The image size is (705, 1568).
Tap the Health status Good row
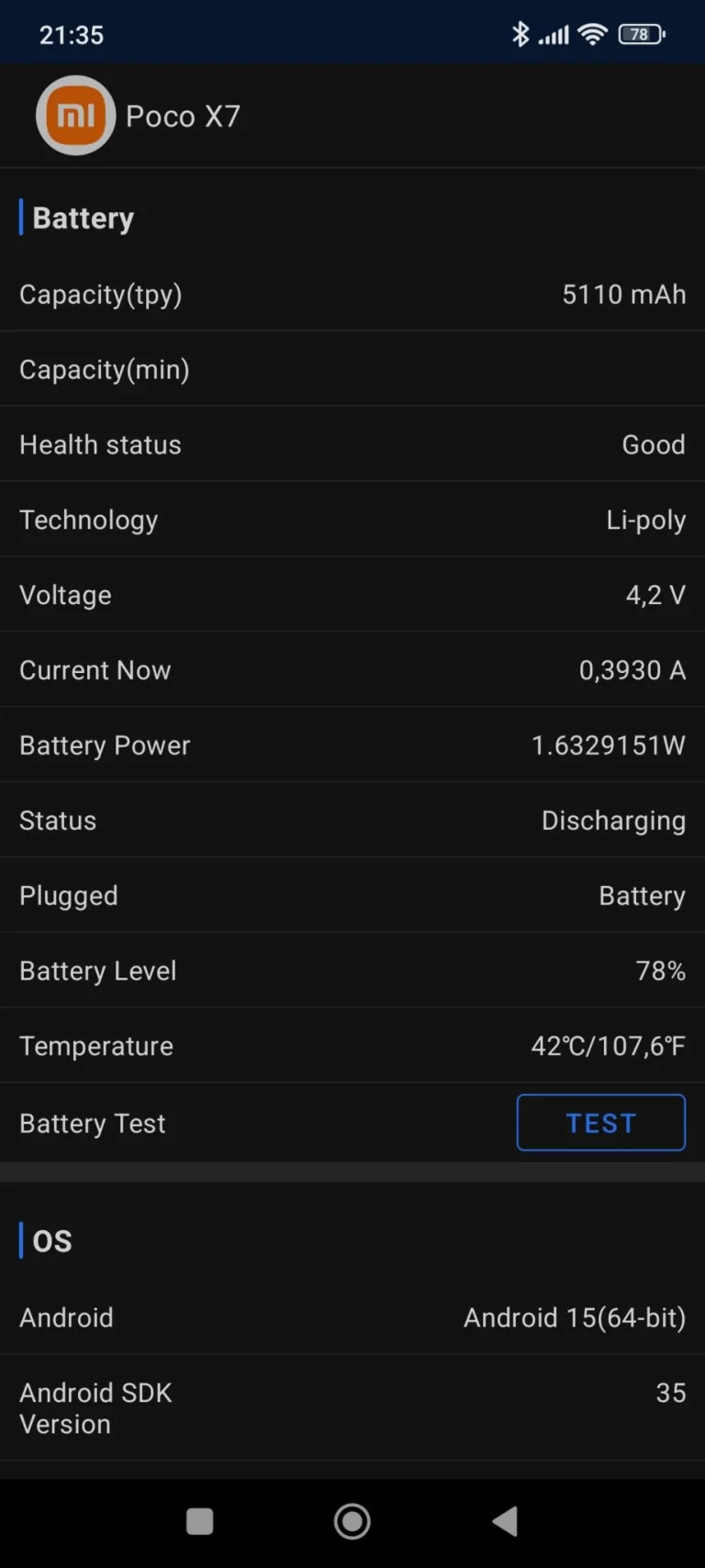coord(352,444)
